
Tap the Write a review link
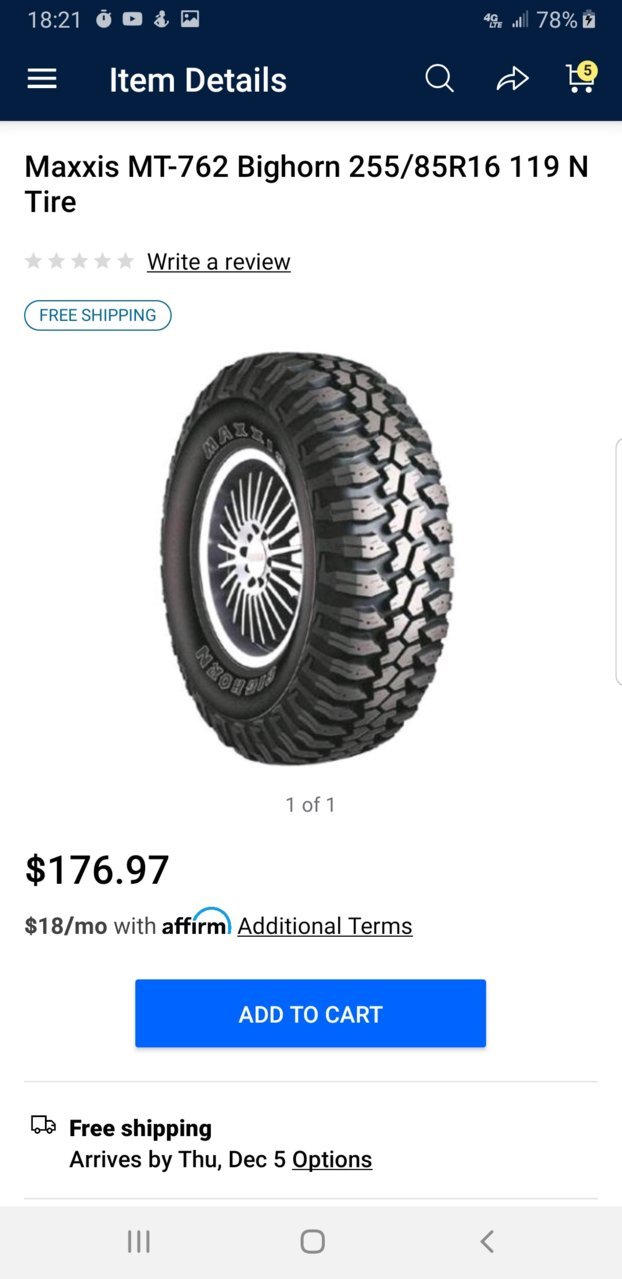(x=219, y=261)
